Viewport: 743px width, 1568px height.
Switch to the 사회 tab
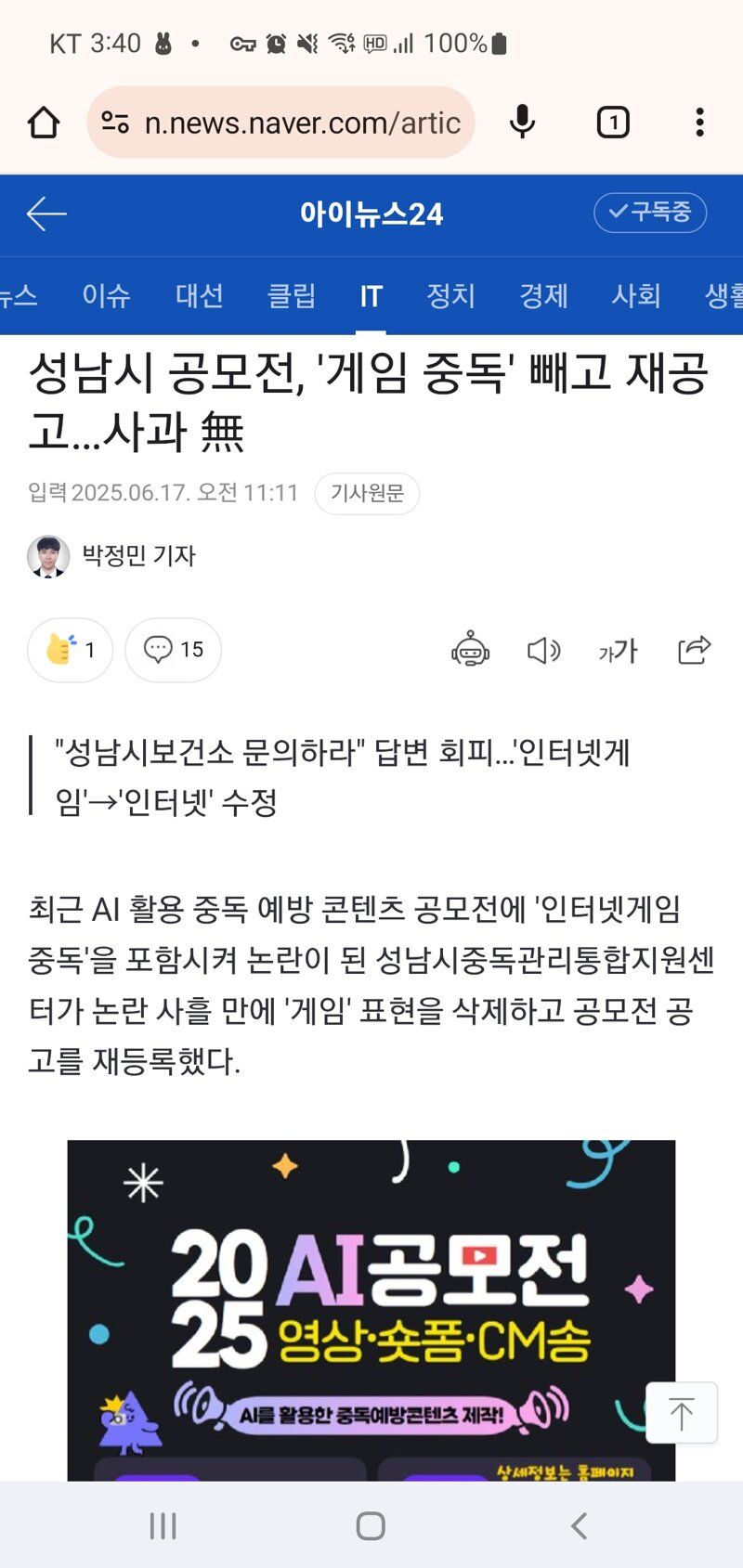(x=636, y=296)
